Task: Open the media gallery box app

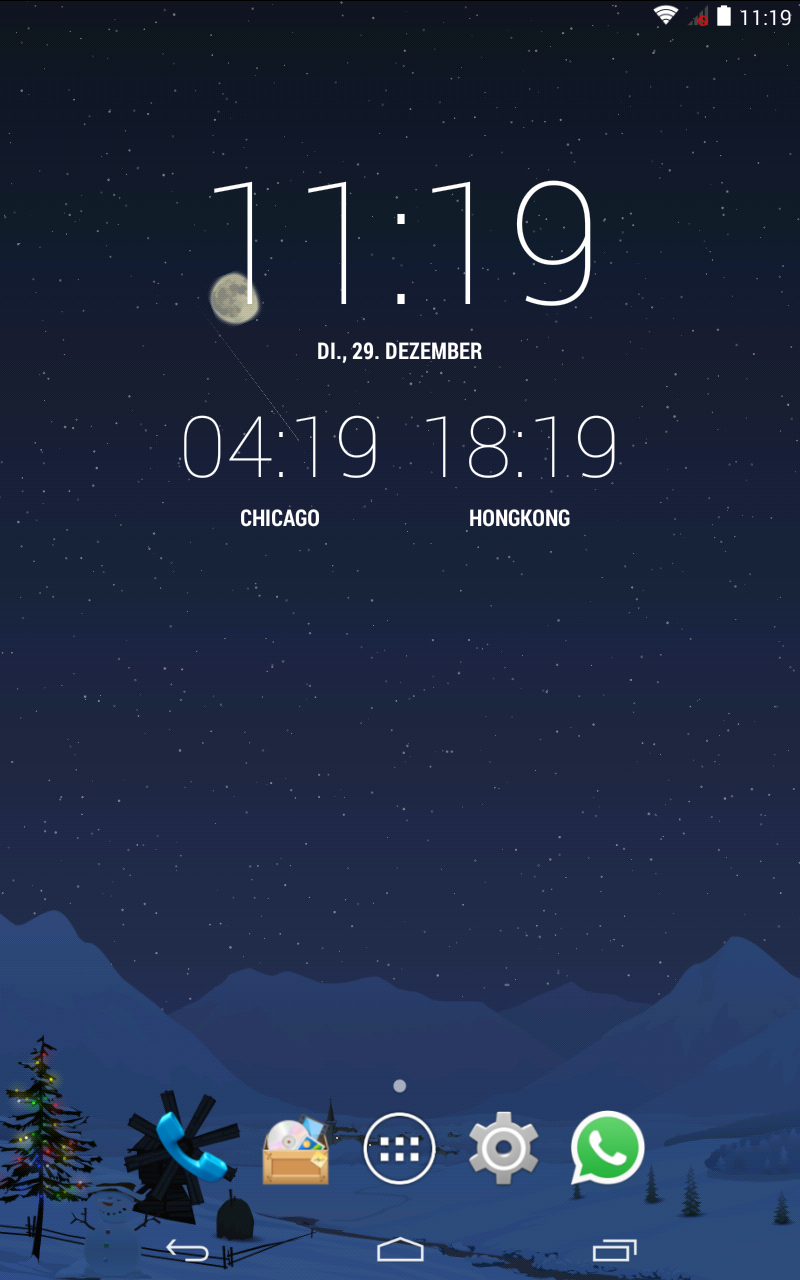Action: (x=296, y=1150)
